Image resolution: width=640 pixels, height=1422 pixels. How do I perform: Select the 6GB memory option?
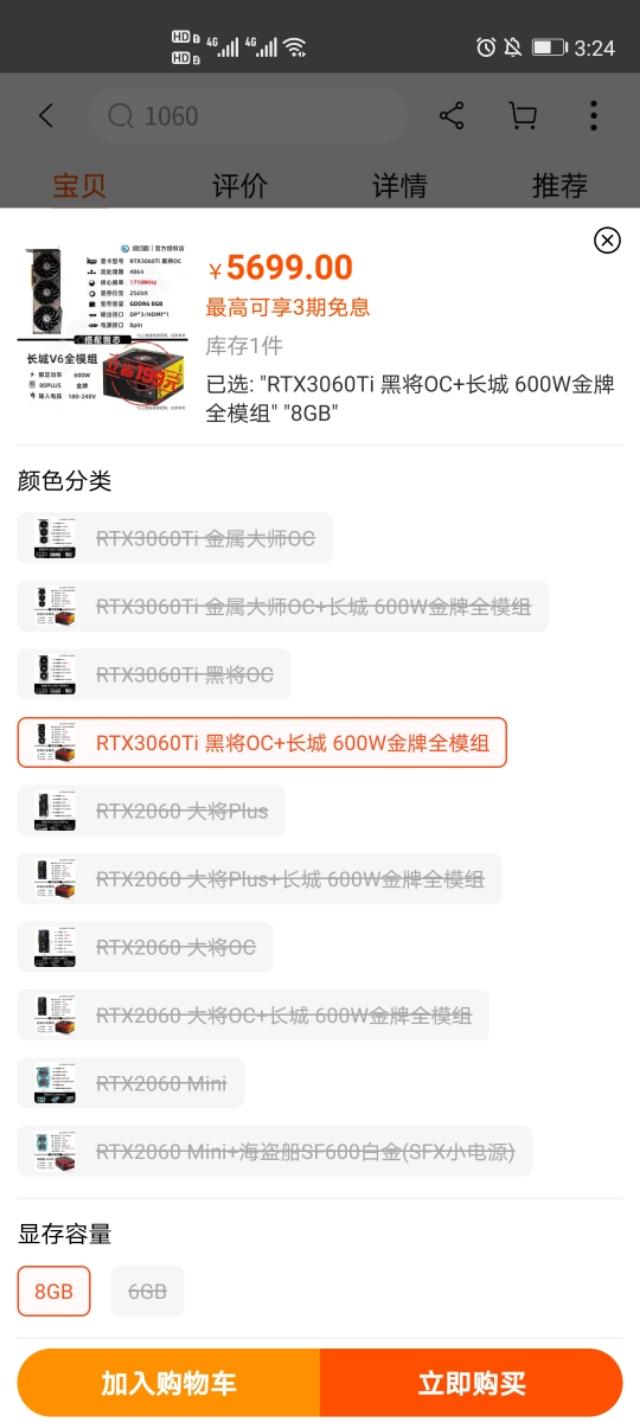pyautogui.click(x=147, y=1291)
